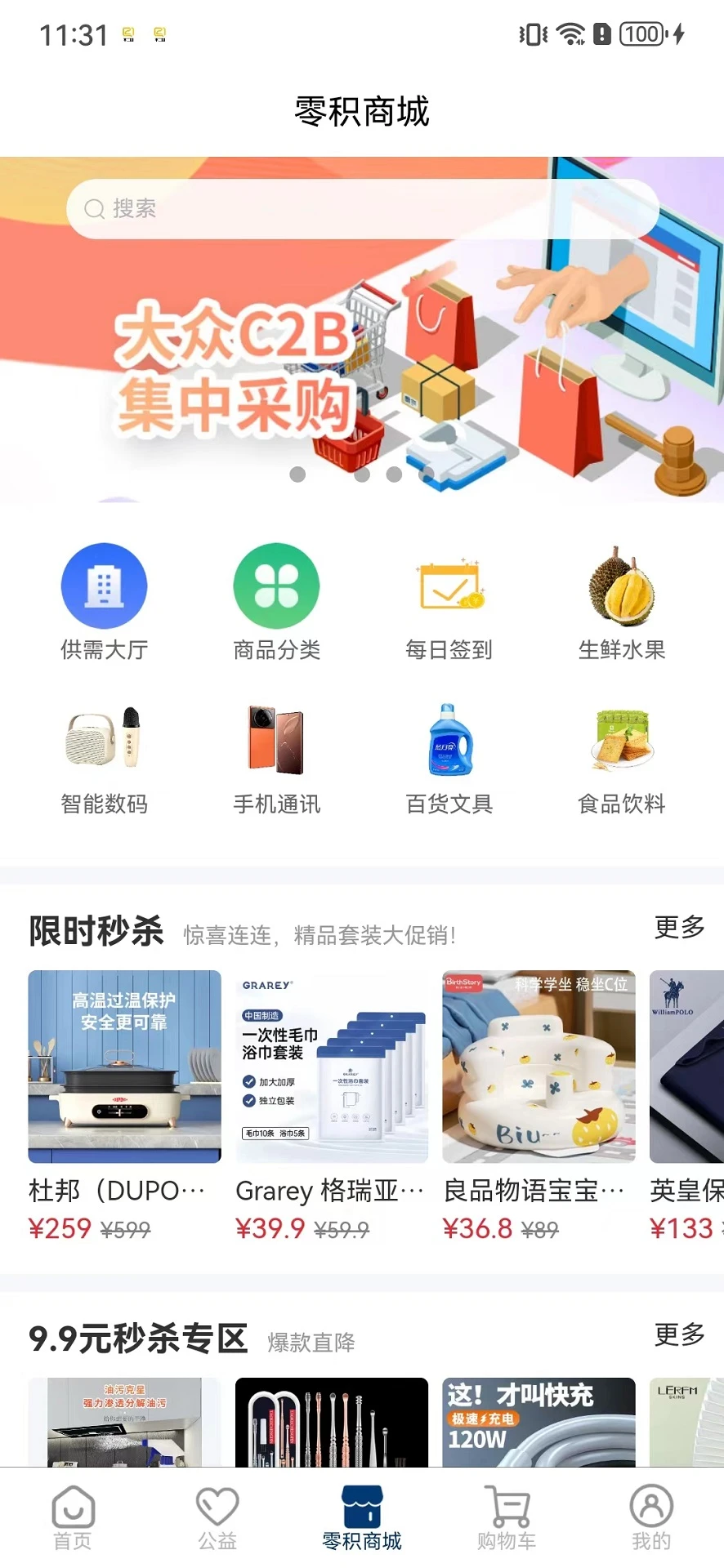
Task: Open 更多 next to 限时秒杀
Action: point(677,927)
